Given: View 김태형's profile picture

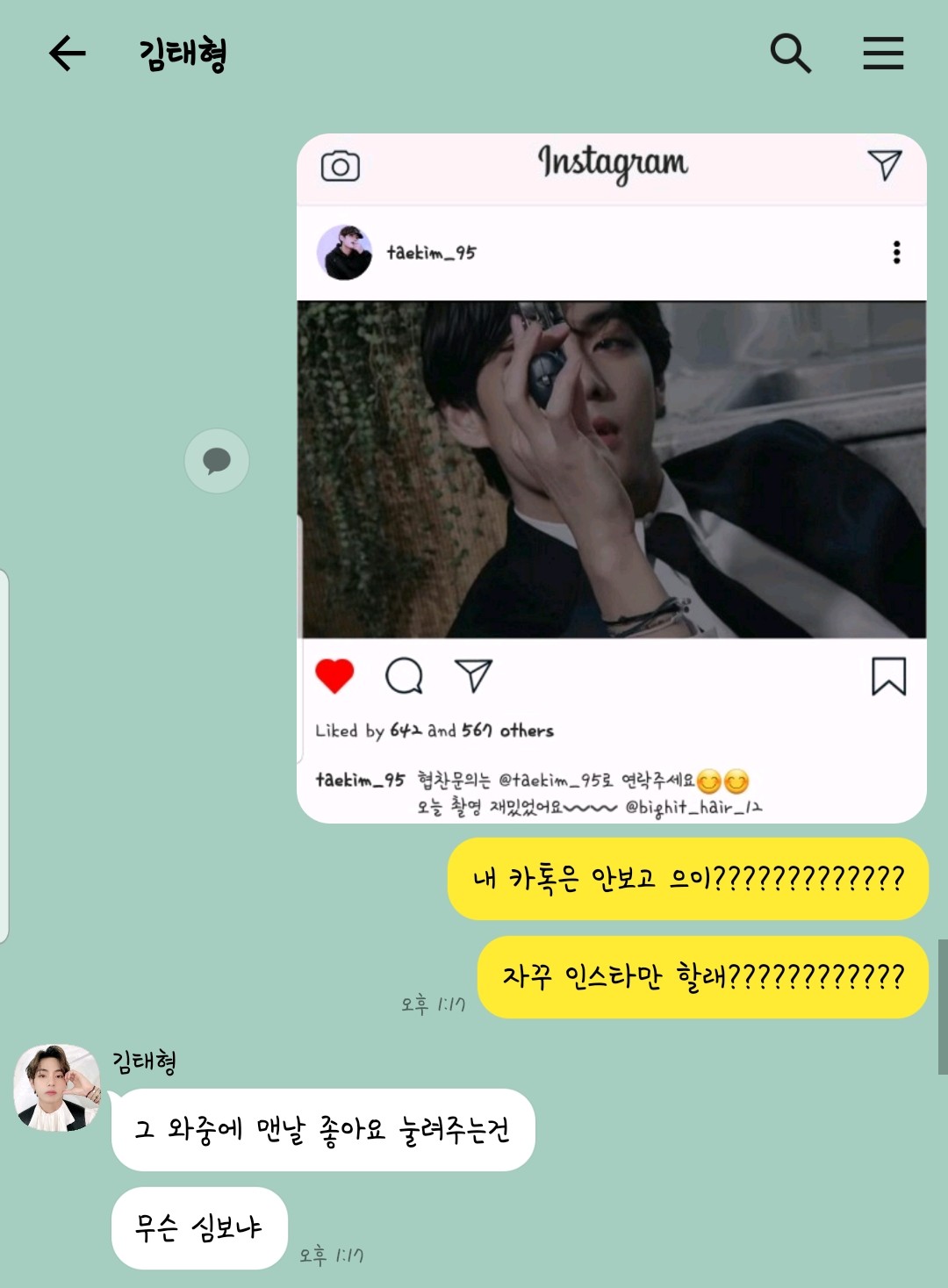Looking at the screenshot, I should point(57,1088).
